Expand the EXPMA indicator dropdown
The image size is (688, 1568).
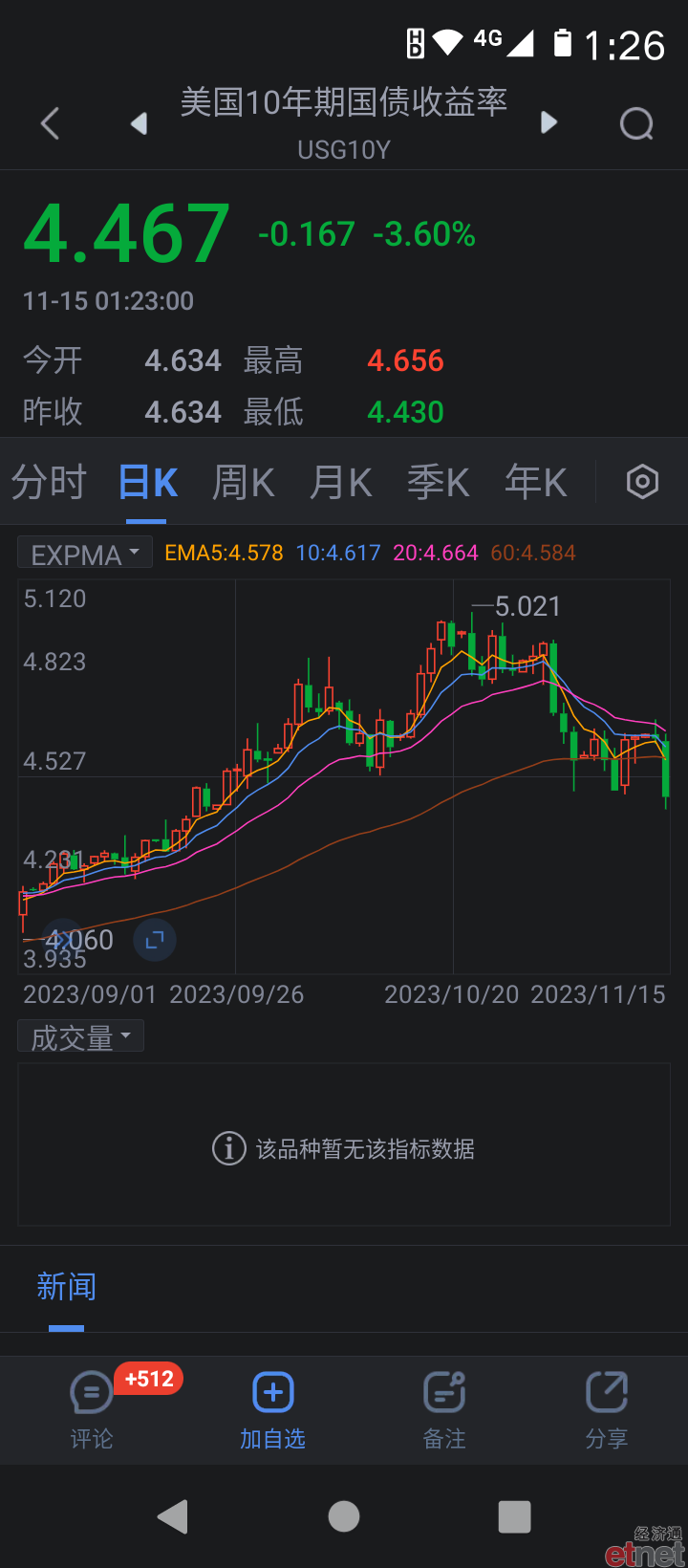coord(85,554)
